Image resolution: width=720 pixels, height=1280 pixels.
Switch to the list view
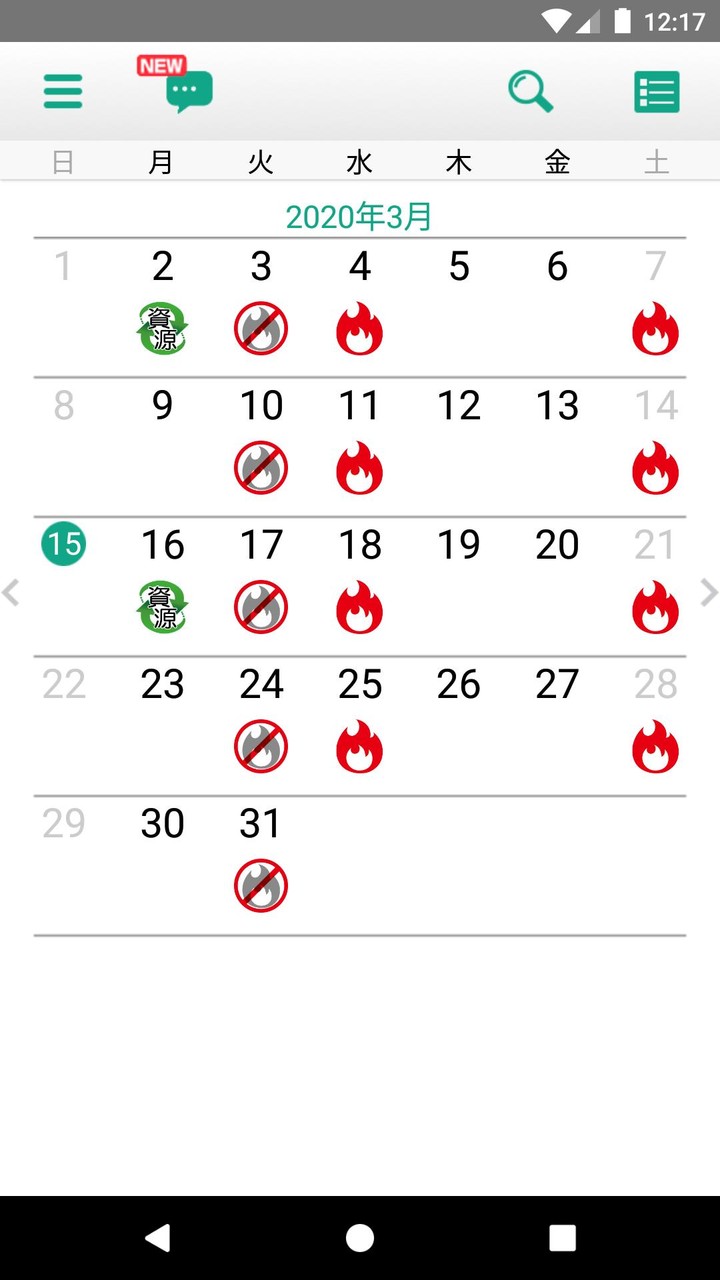pos(657,92)
